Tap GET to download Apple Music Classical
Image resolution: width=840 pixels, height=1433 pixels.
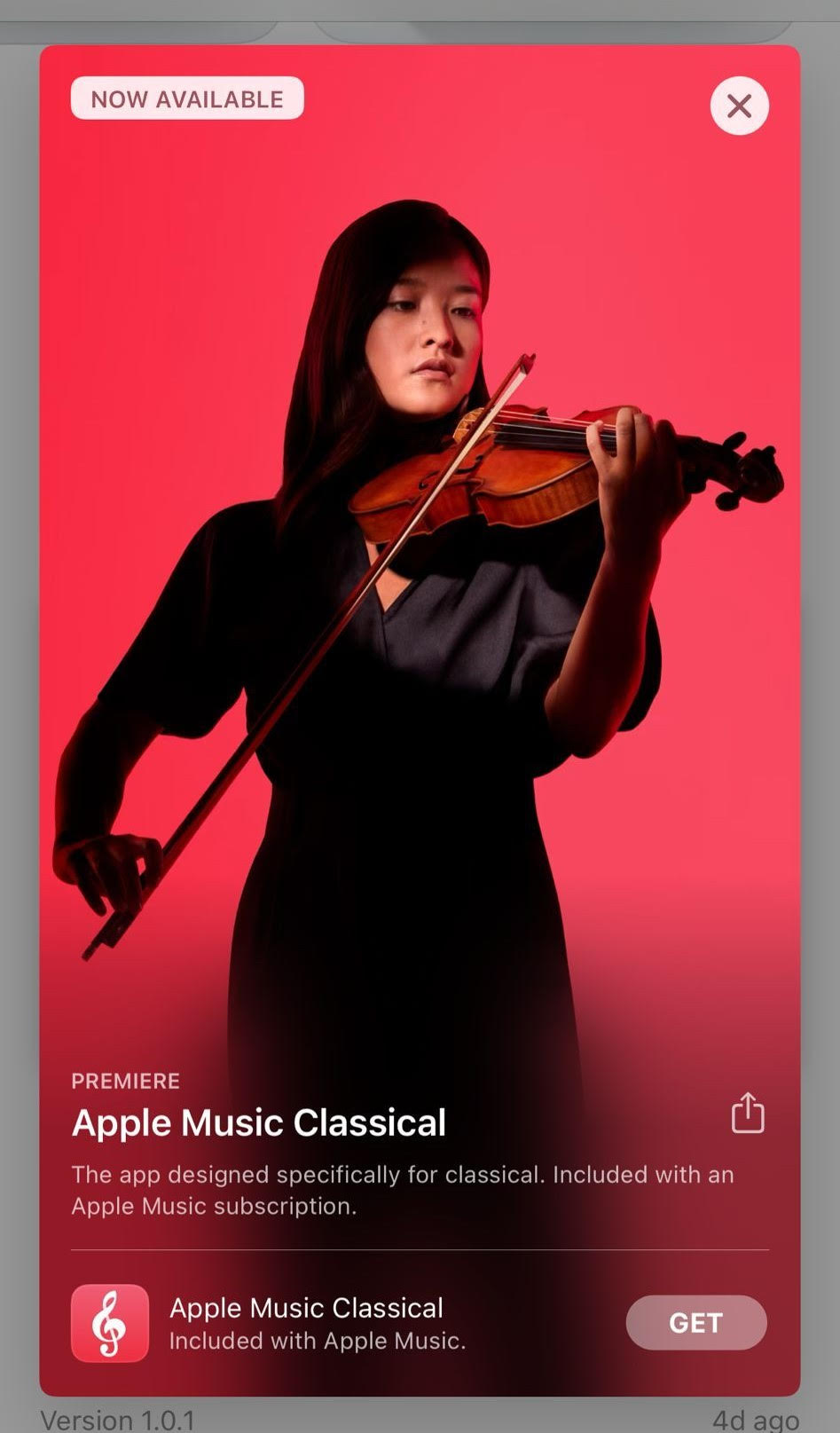[x=696, y=1322]
